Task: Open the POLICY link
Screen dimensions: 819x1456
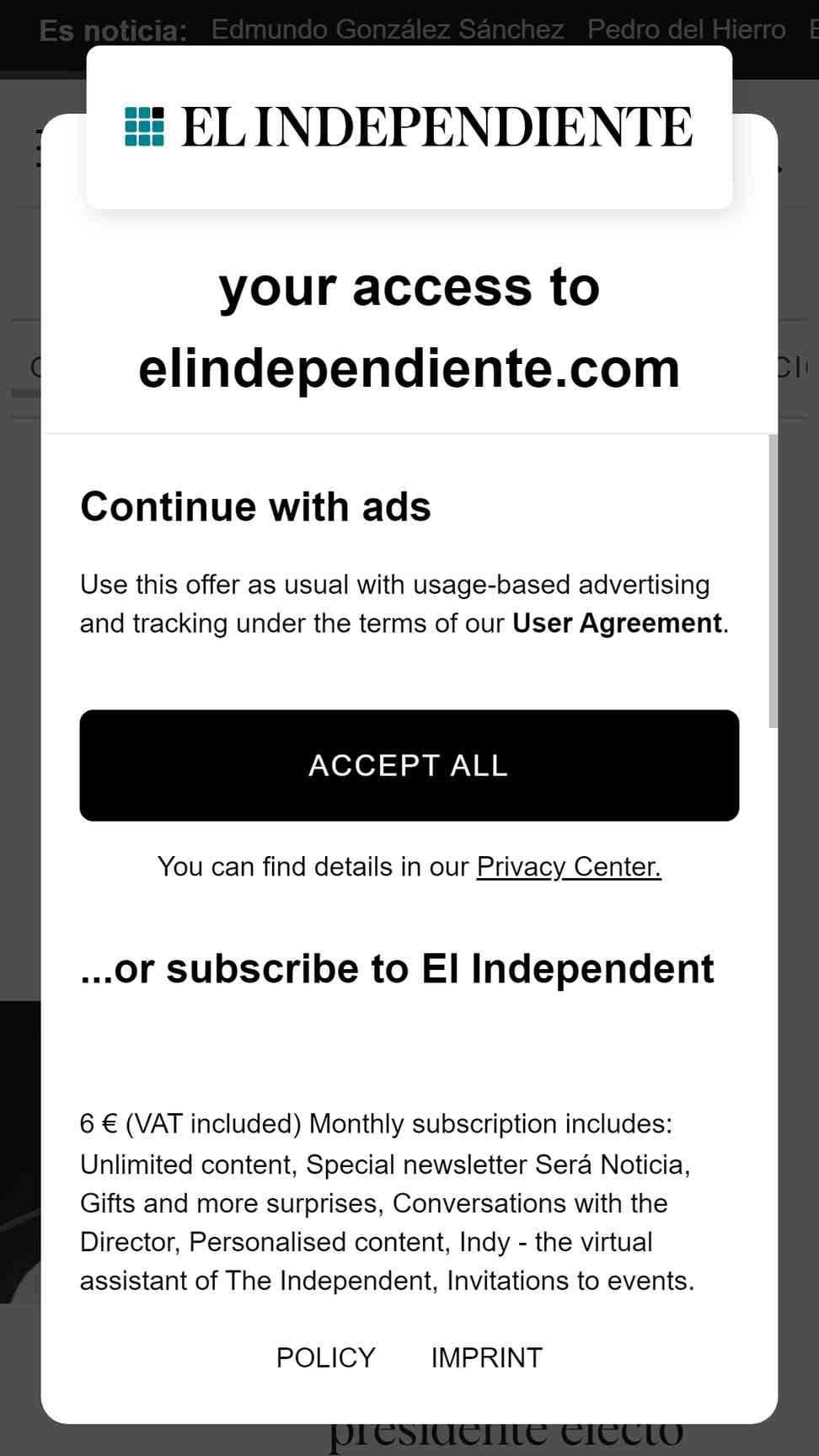Action: point(326,1357)
